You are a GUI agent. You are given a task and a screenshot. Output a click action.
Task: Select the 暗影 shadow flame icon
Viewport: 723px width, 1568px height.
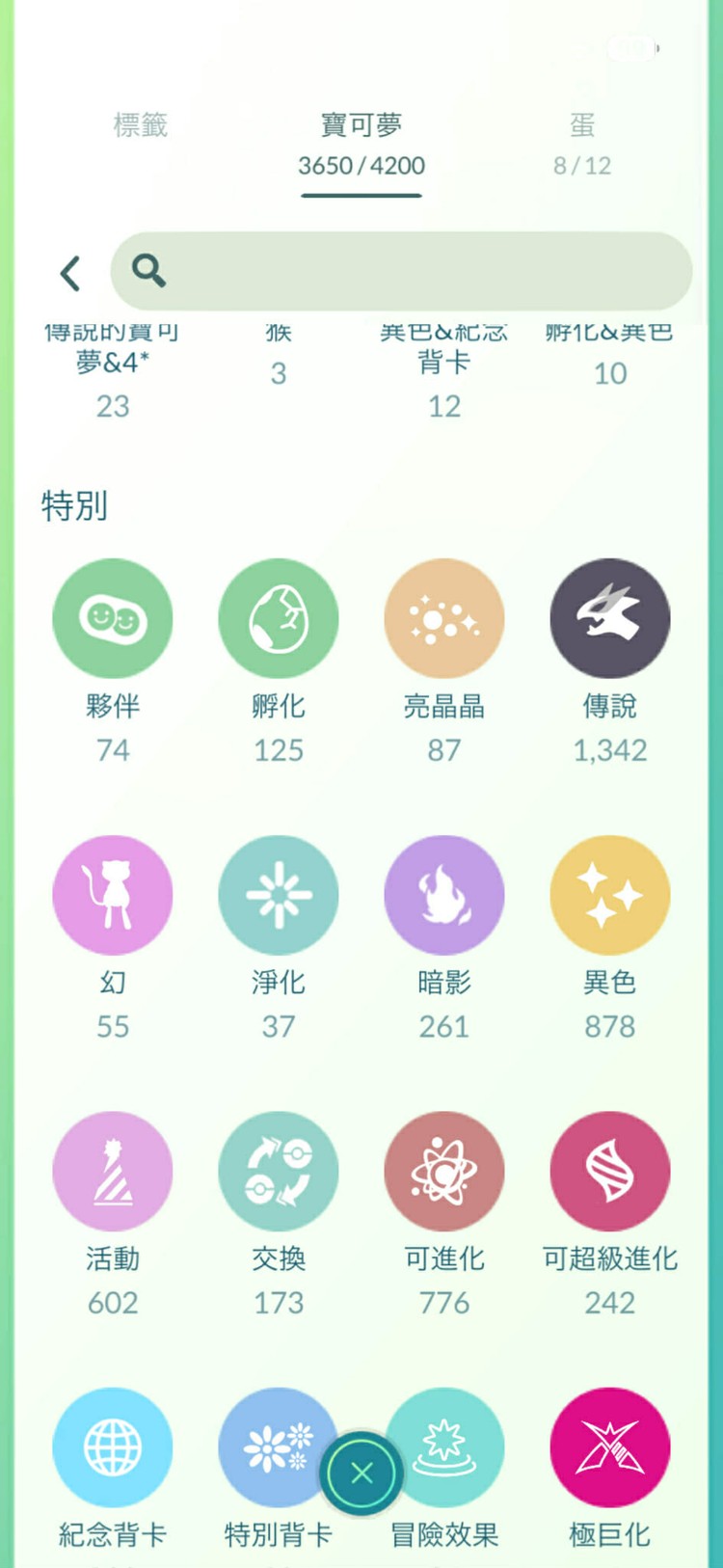point(444,894)
